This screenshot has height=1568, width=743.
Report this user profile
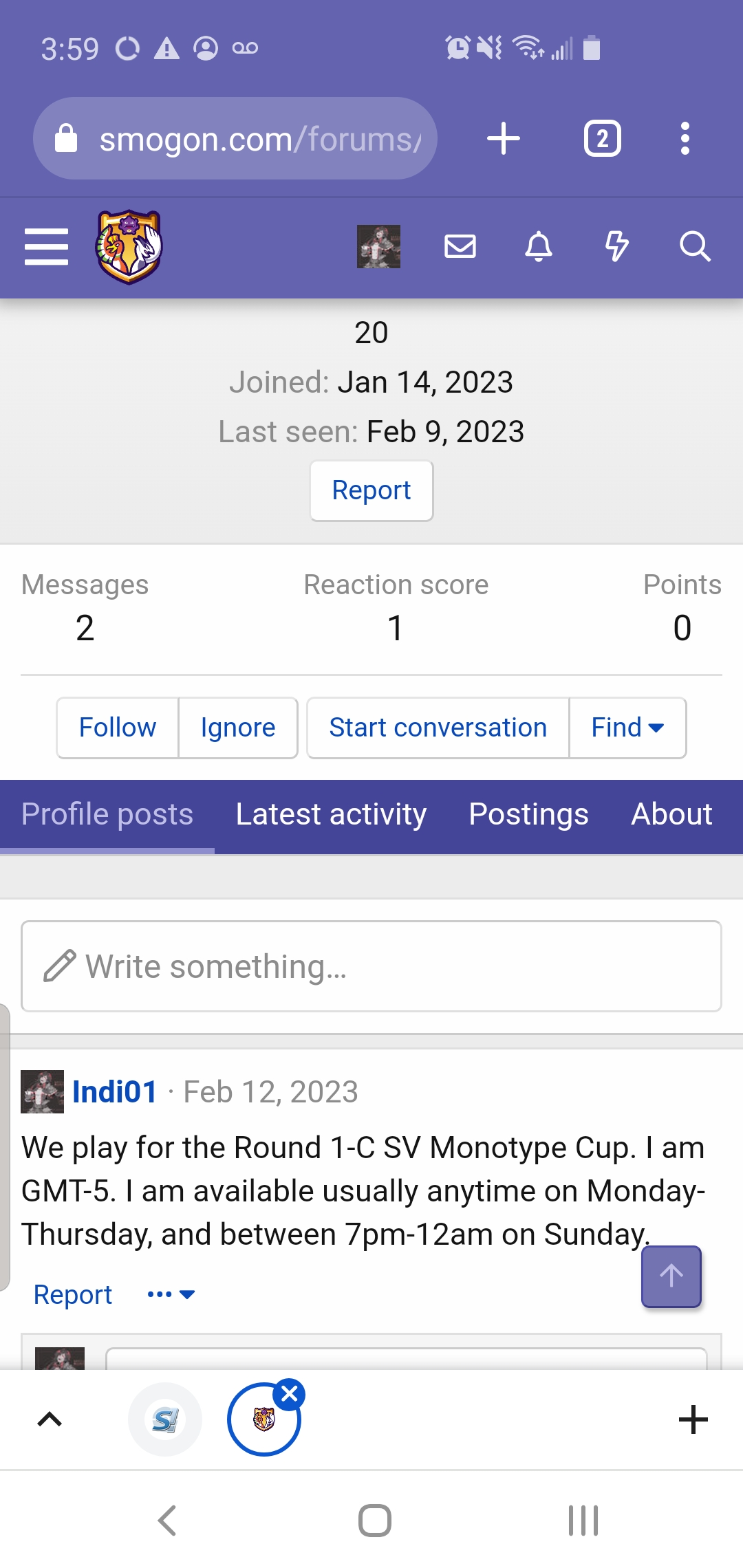pyautogui.click(x=371, y=490)
